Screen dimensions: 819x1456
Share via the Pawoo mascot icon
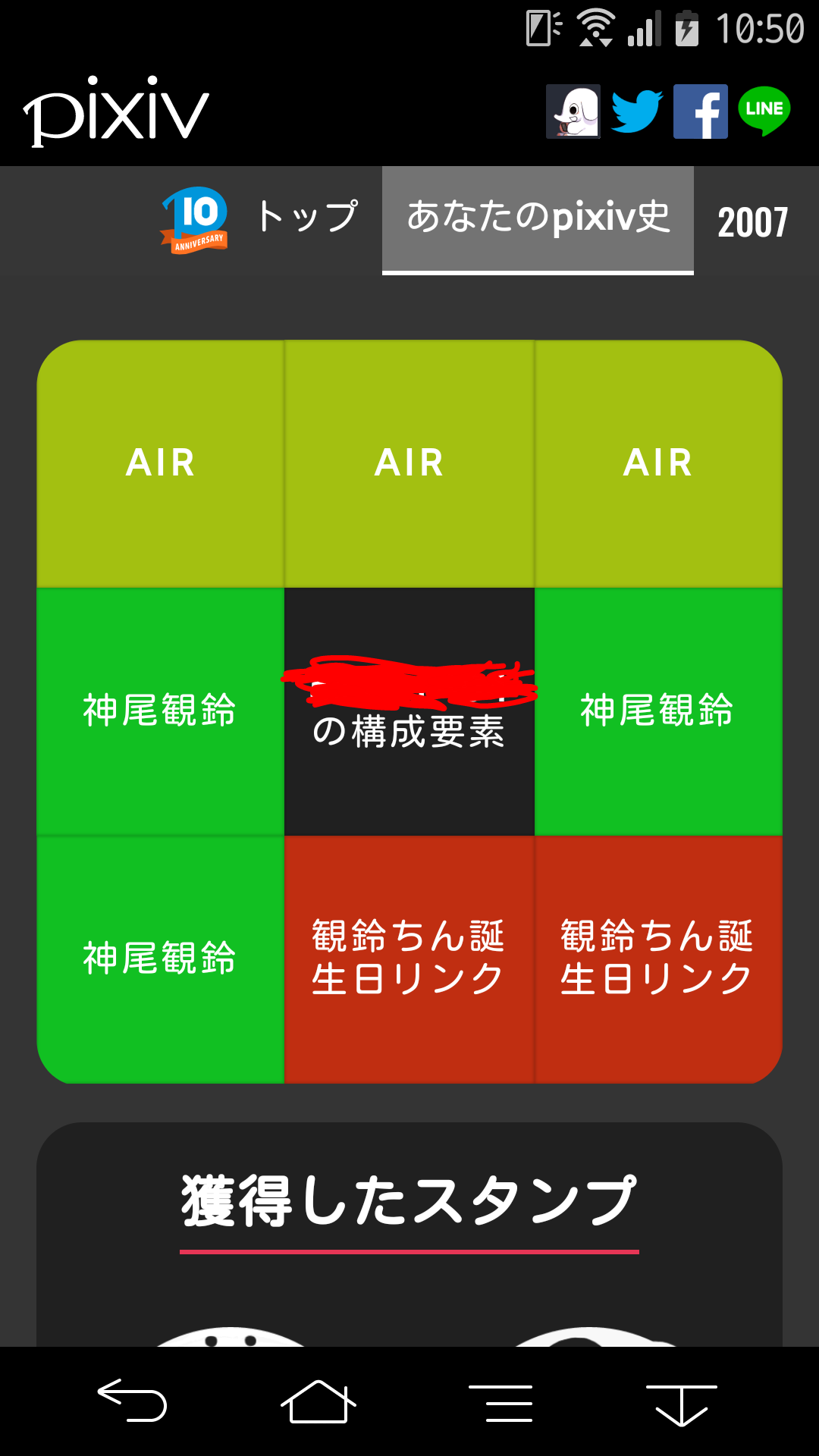(x=573, y=111)
